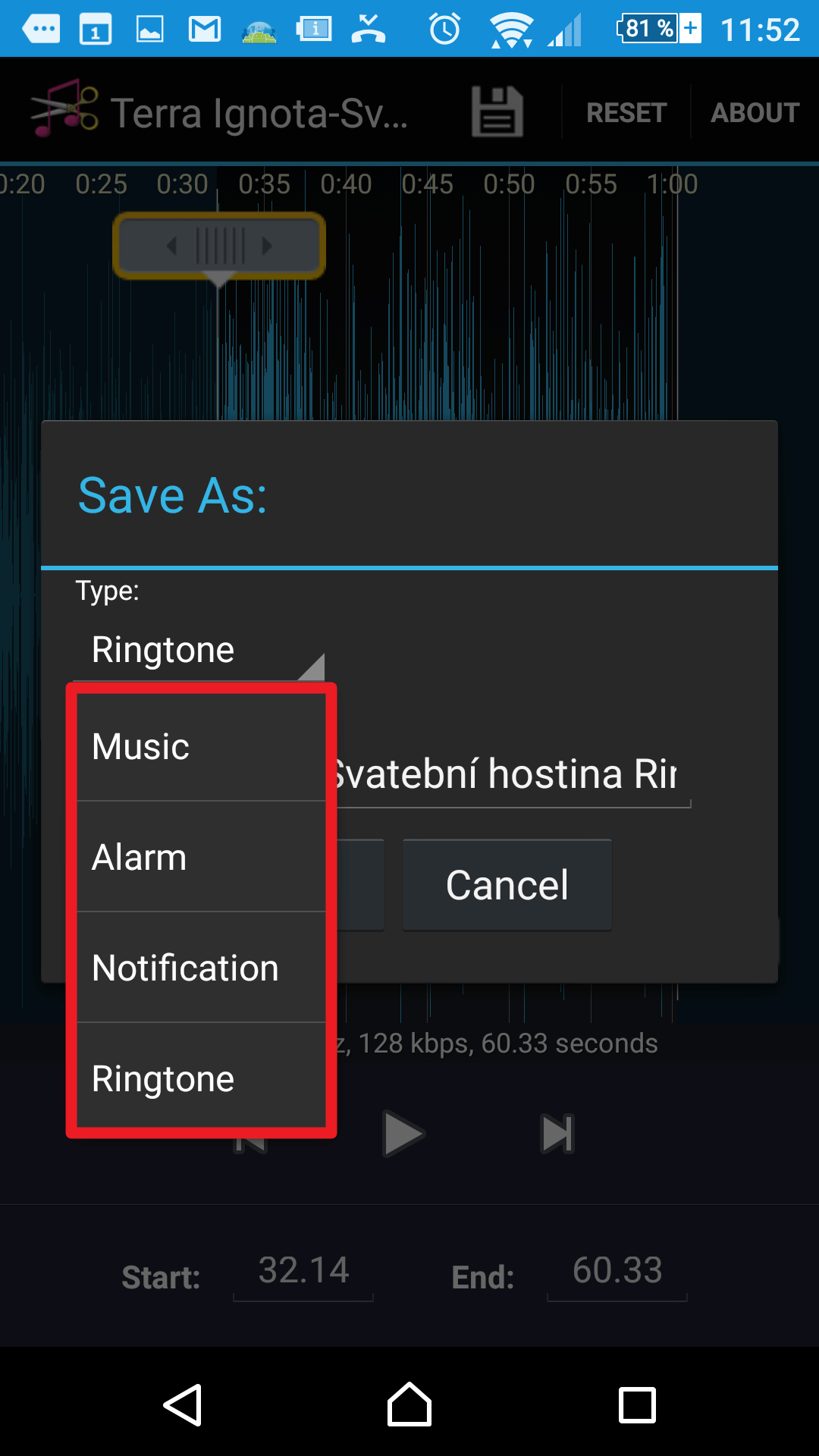Select Music from the type dropdown
The height and width of the screenshot is (1456, 819).
pos(202,746)
